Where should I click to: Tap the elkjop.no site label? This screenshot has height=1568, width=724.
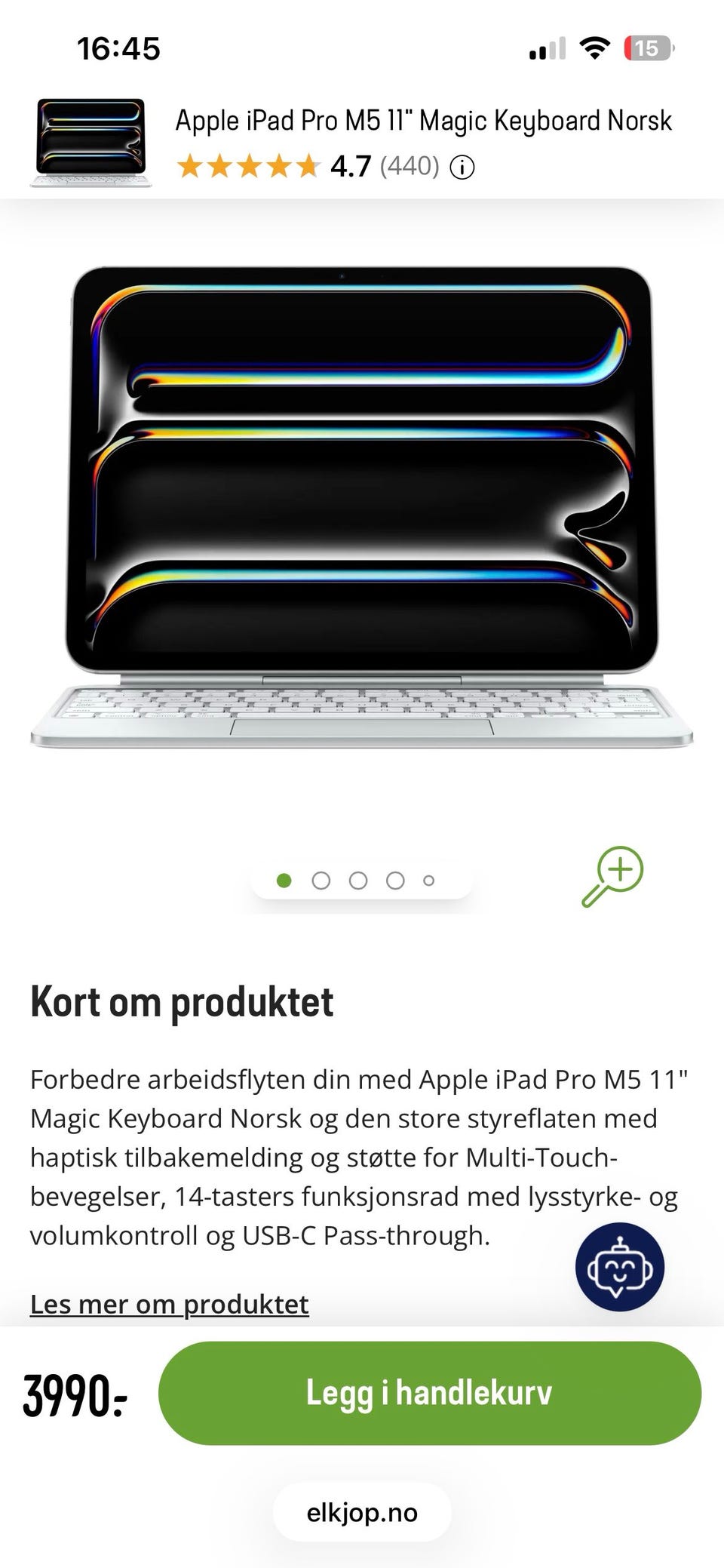point(361,1512)
